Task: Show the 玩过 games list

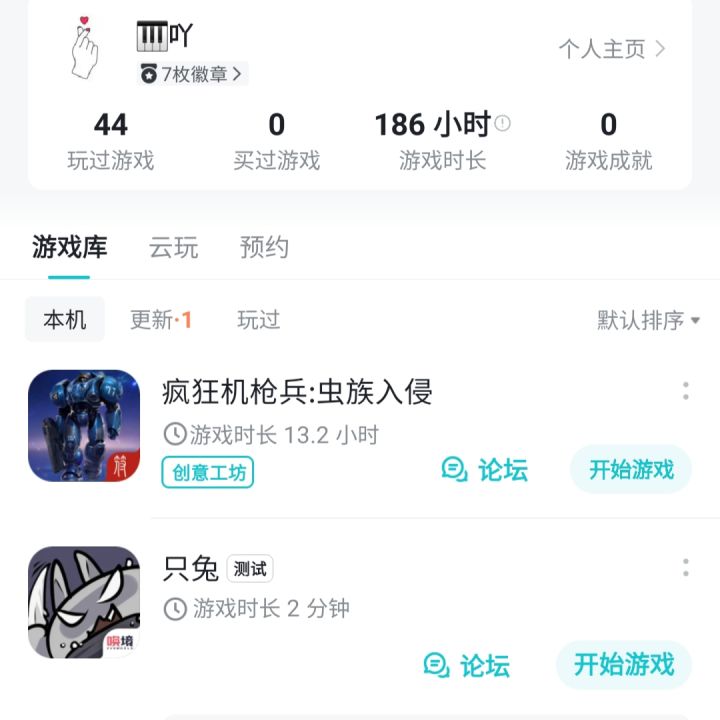Action: click(258, 320)
